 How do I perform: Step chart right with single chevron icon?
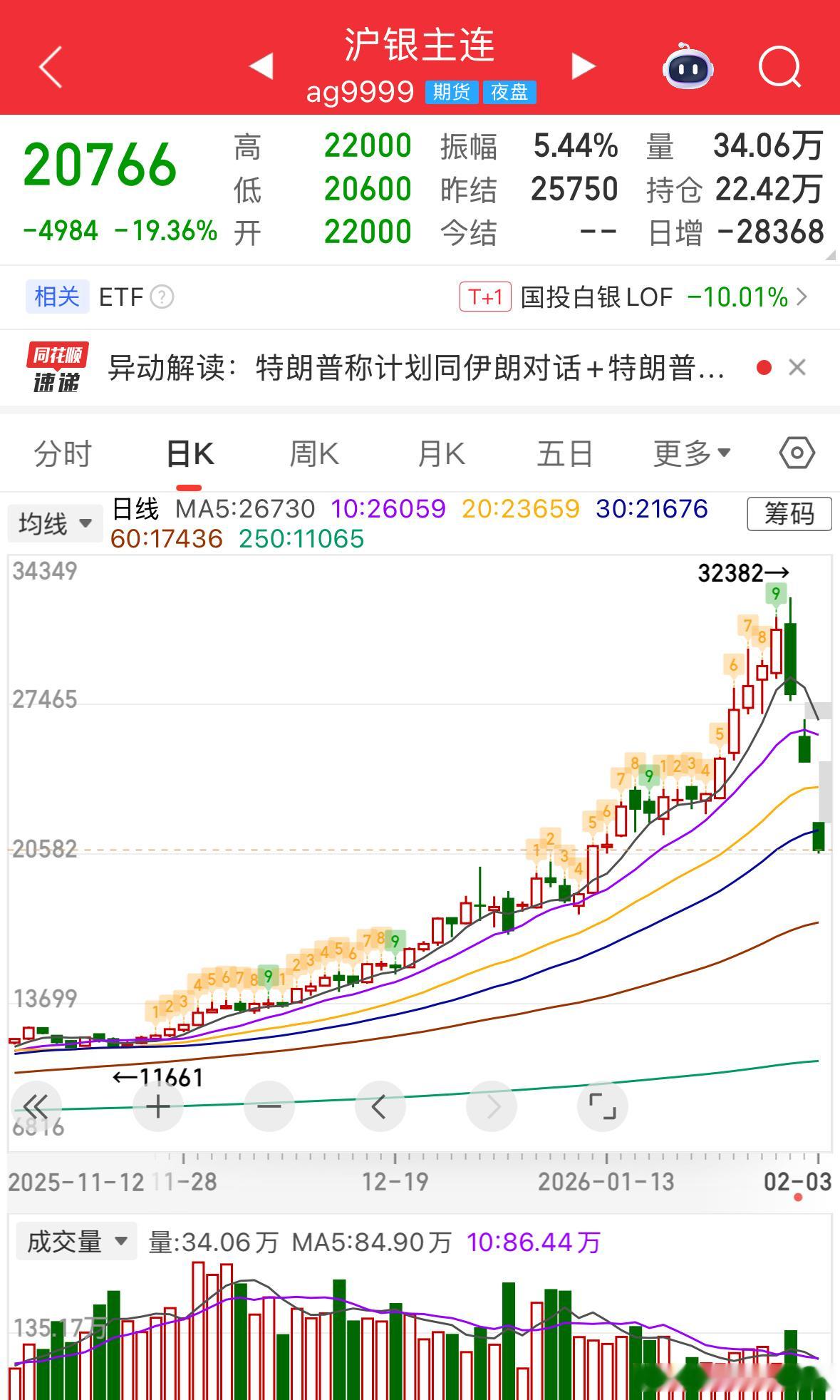pos(491,1106)
